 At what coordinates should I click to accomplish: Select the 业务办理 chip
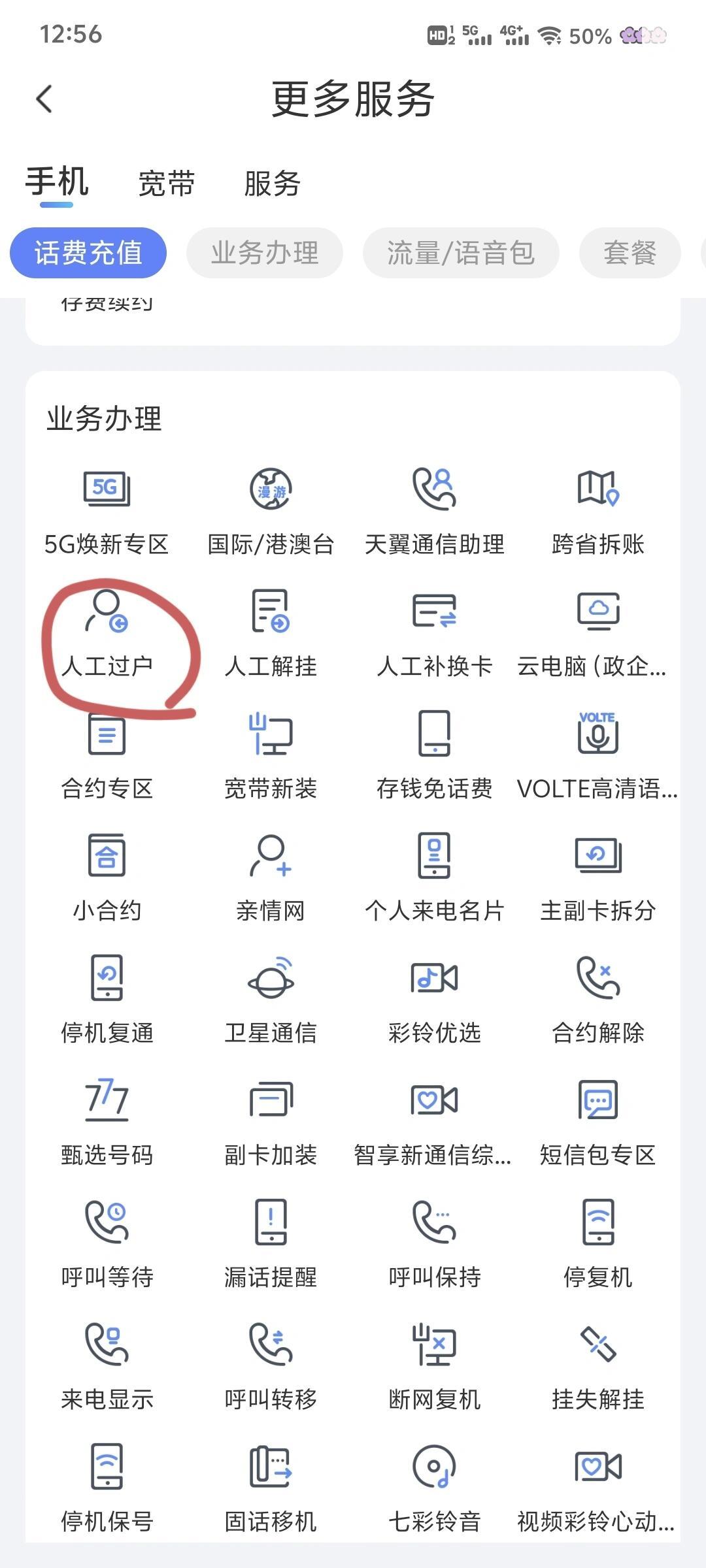pos(265,253)
